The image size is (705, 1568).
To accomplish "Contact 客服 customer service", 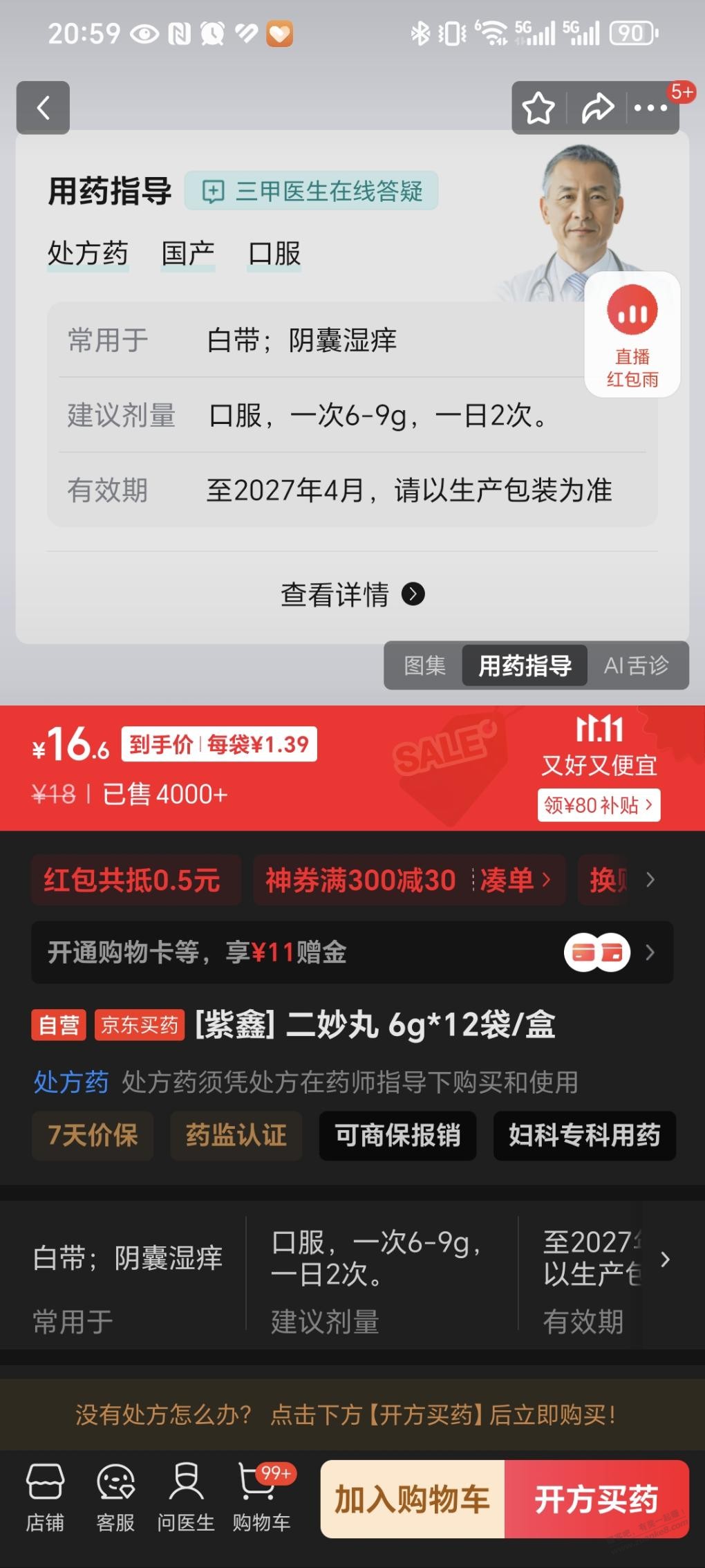I will [x=115, y=1499].
